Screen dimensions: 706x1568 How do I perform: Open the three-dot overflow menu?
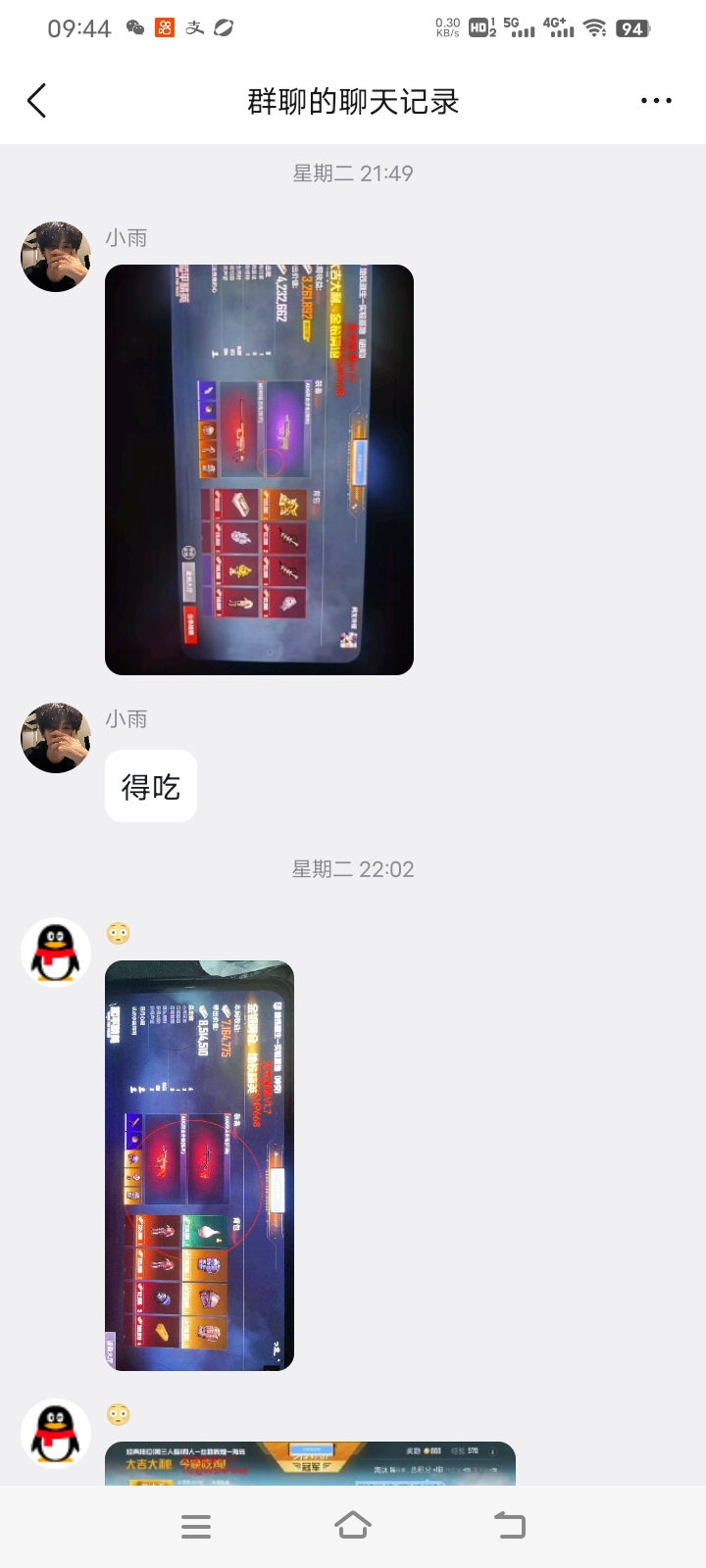(x=656, y=101)
